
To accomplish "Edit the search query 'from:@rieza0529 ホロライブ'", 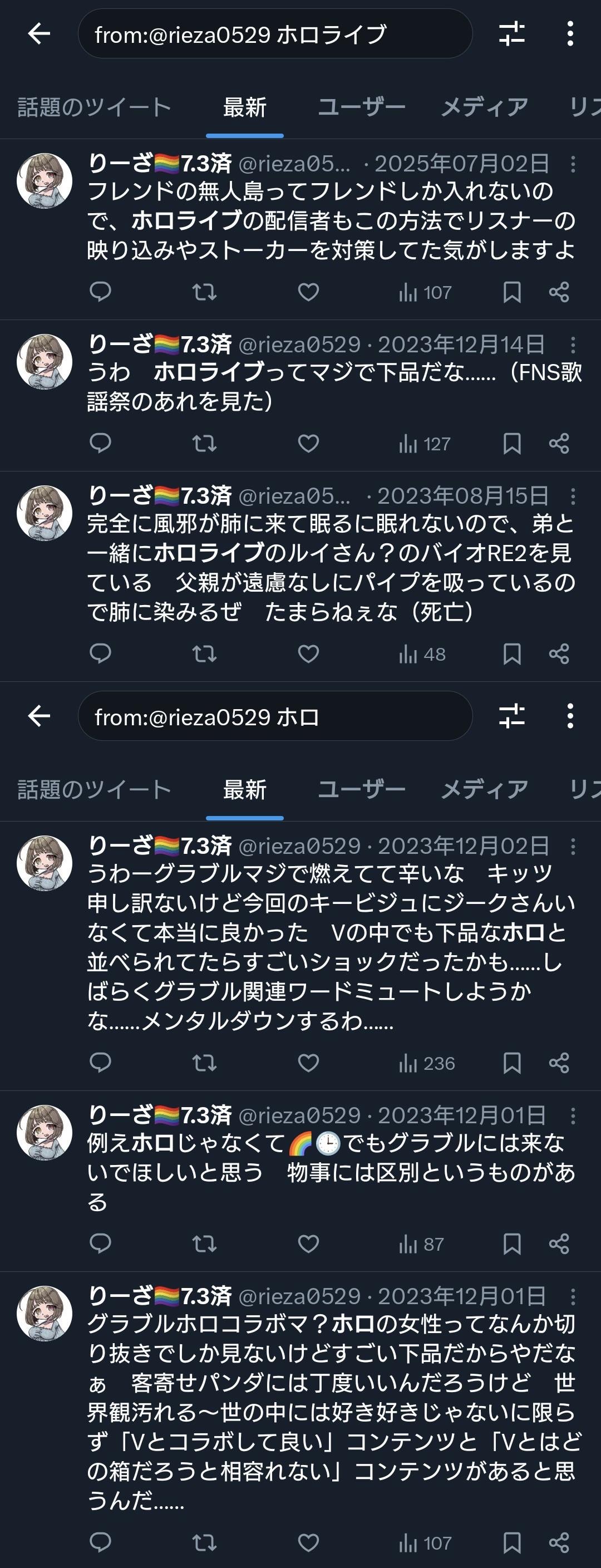I will pyautogui.click(x=274, y=35).
